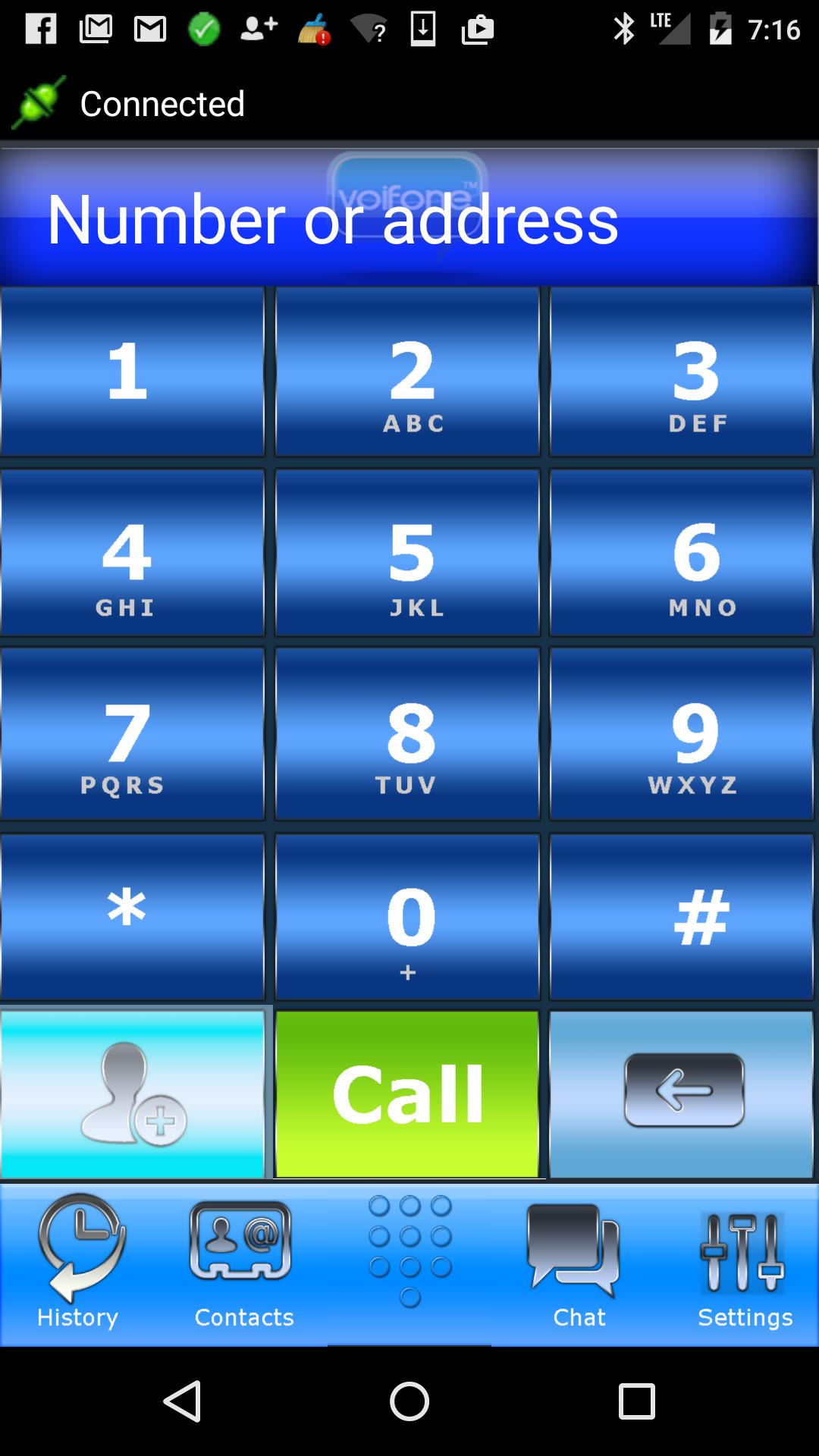
Task: Tap the add contact icon
Action: [x=133, y=1092]
